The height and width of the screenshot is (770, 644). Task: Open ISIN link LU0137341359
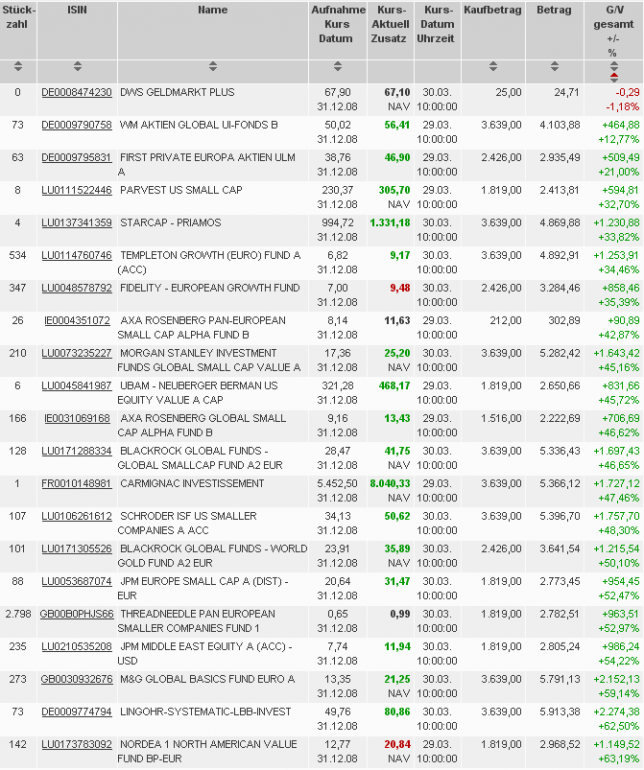76,222
